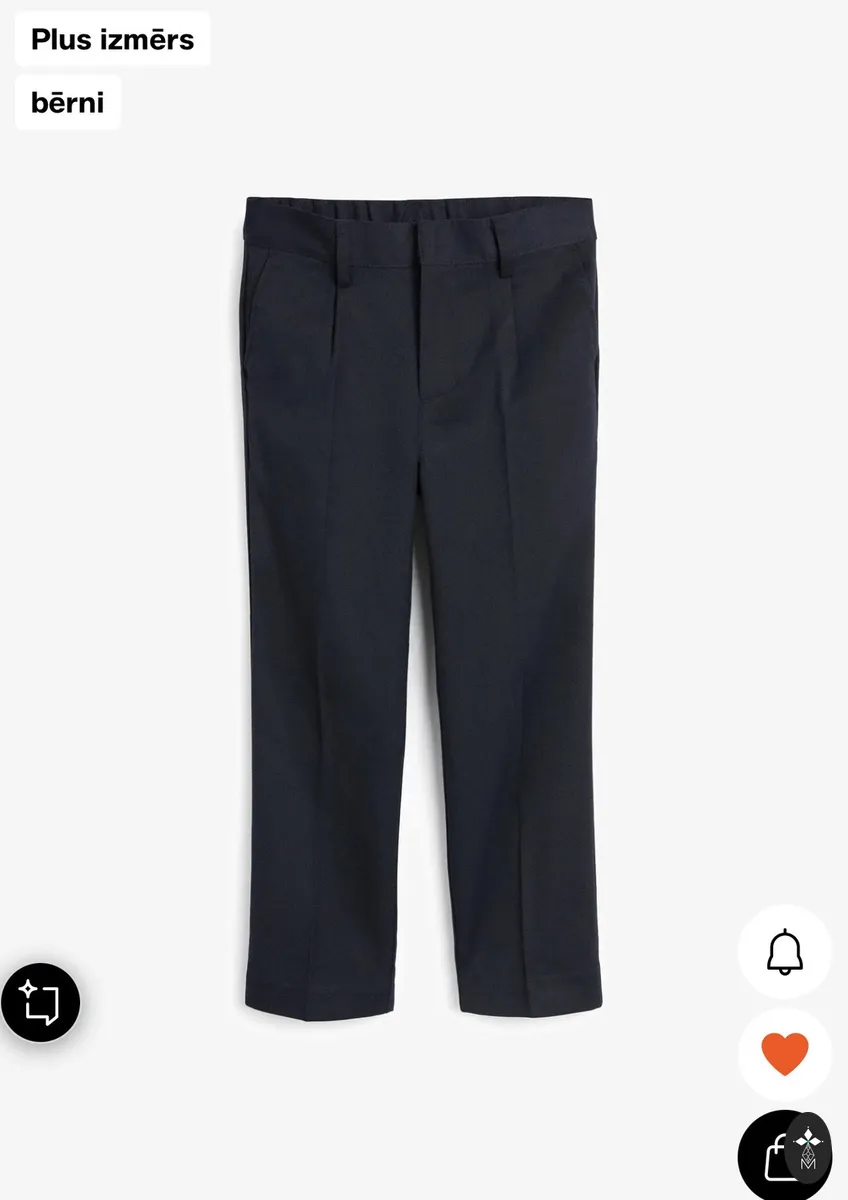848x1200 pixels.
Task: Open the notifications bell
Action: click(785, 951)
